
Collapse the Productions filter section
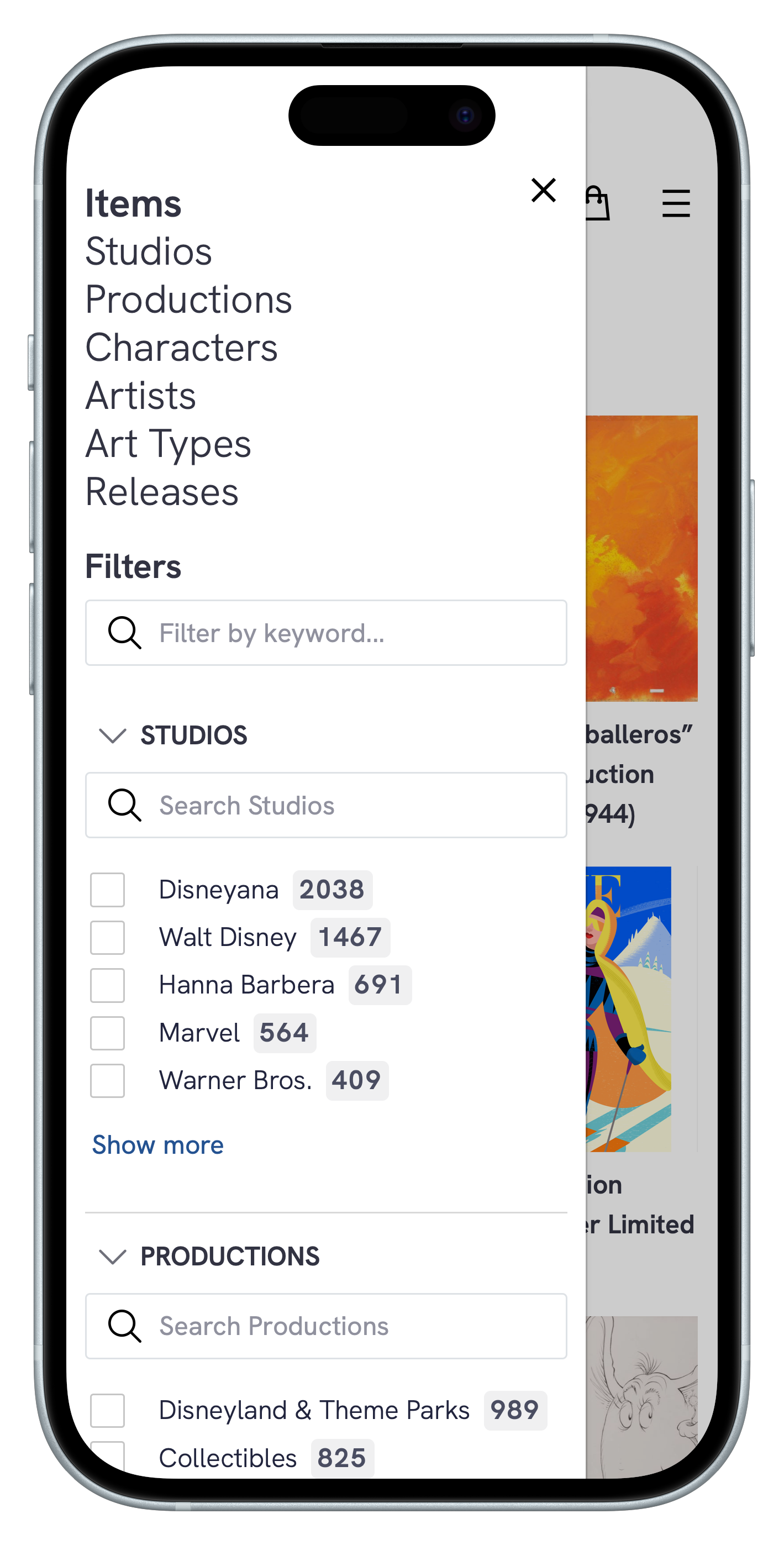click(x=113, y=1256)
